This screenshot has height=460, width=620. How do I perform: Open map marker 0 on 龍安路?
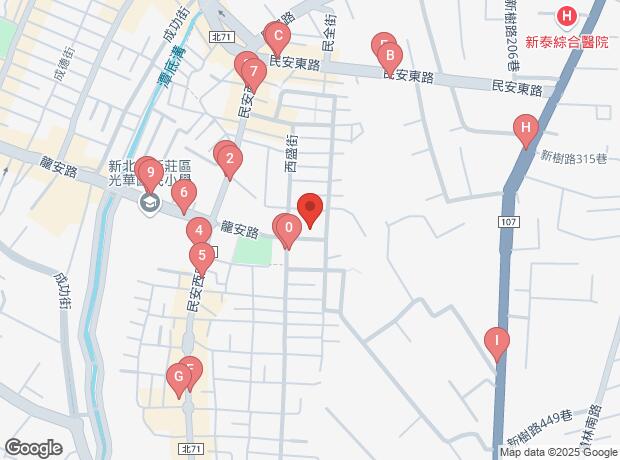pos(288,229)
